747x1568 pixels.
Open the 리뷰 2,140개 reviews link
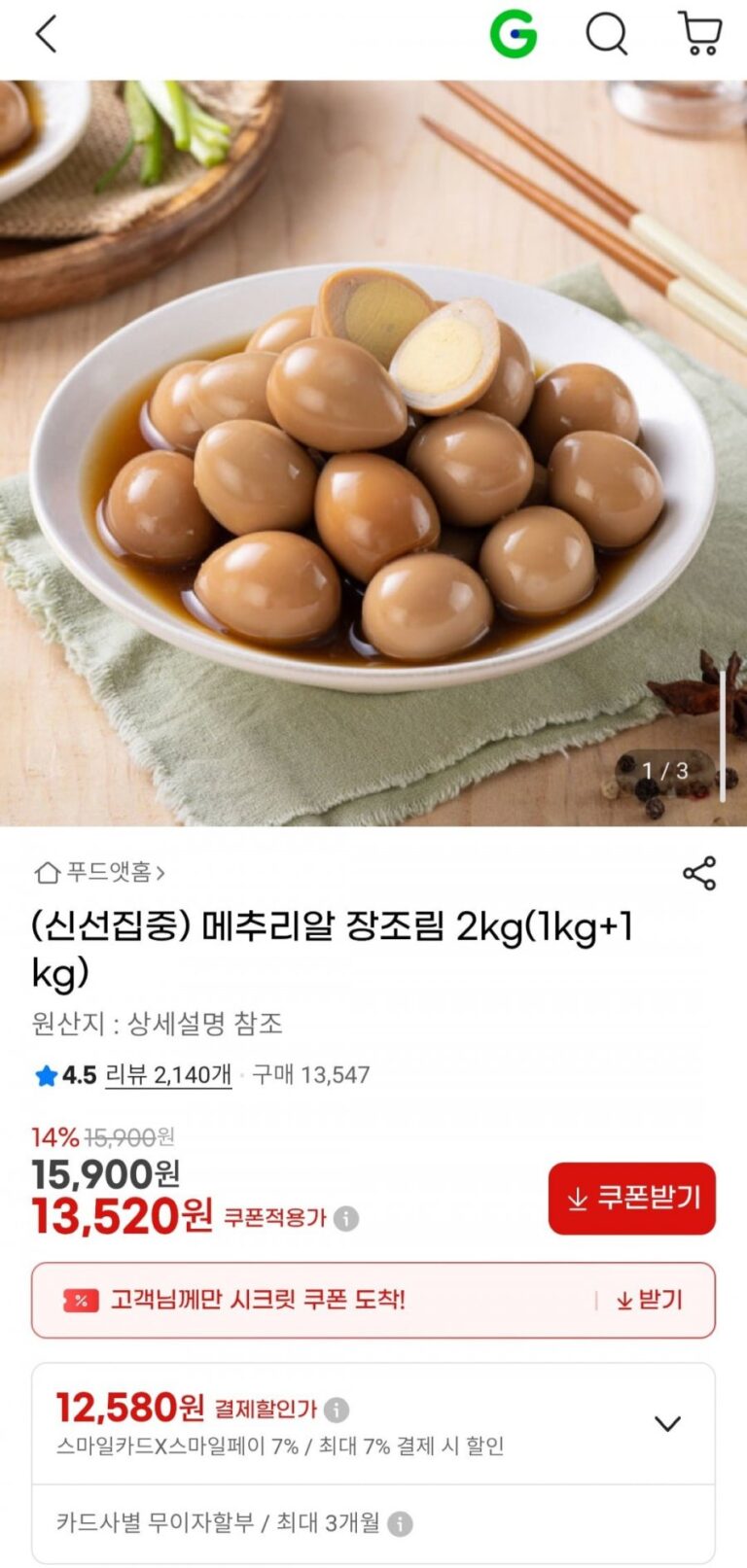tap(167, 1075)
